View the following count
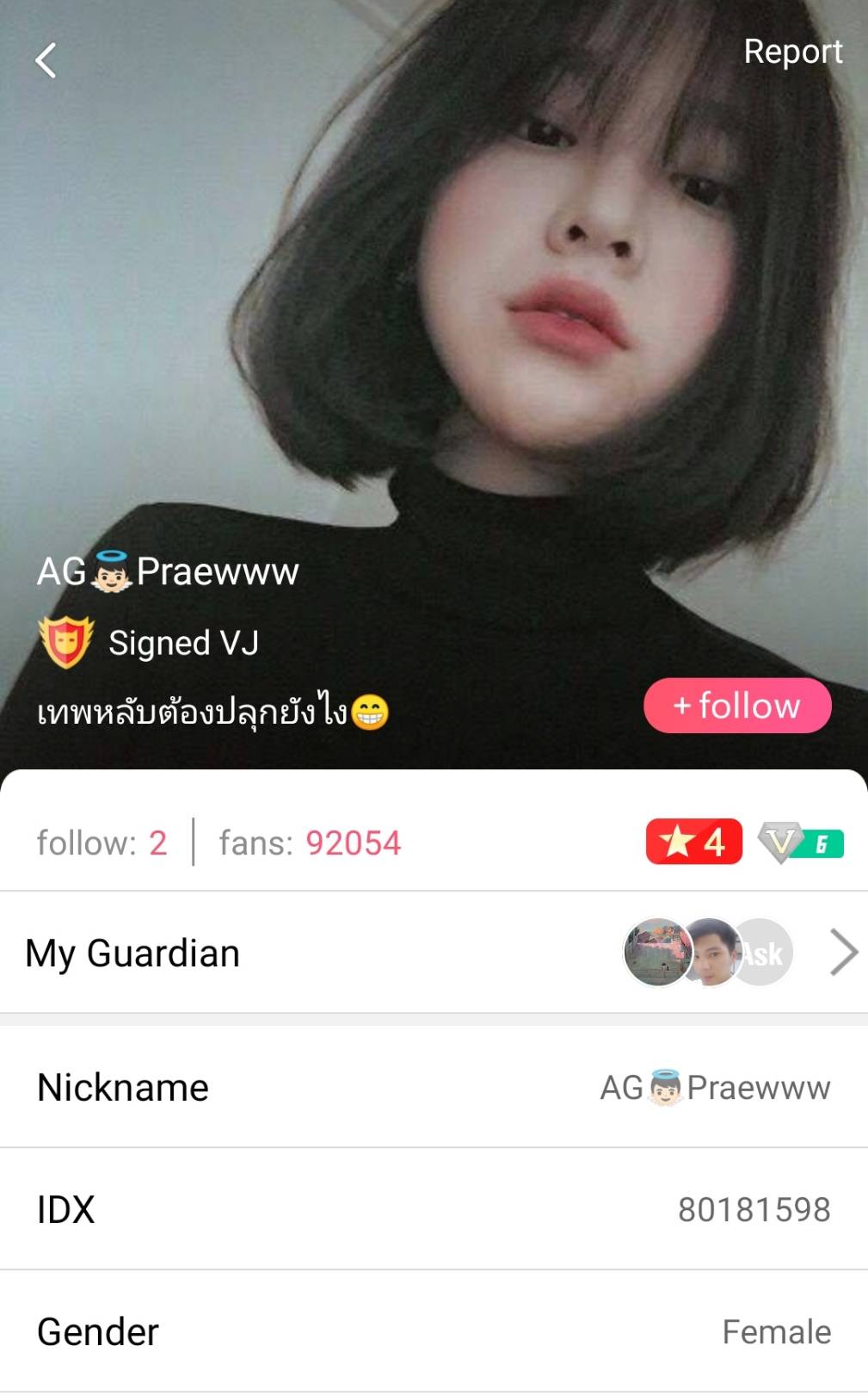 (102, 843)
